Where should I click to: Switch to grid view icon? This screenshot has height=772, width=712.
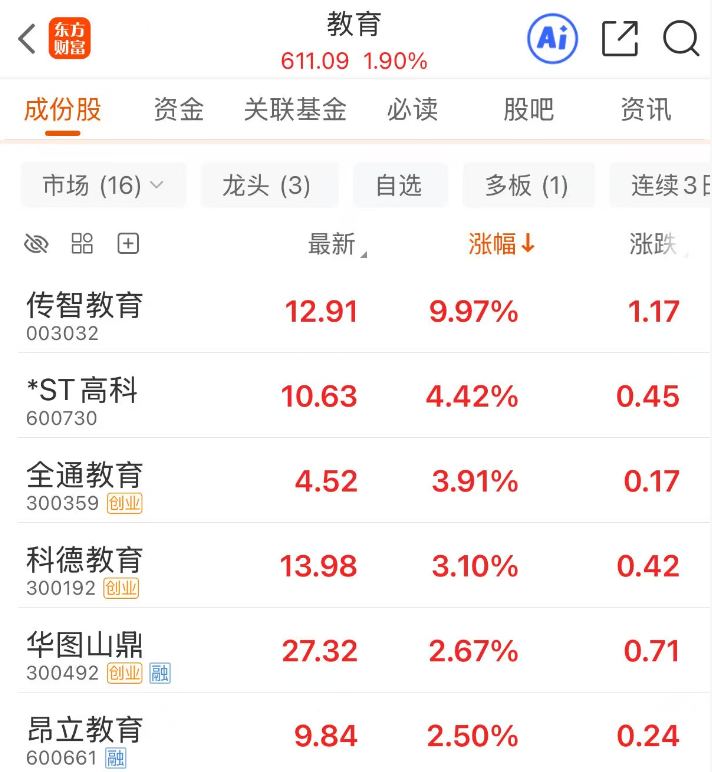coord(82,243)
